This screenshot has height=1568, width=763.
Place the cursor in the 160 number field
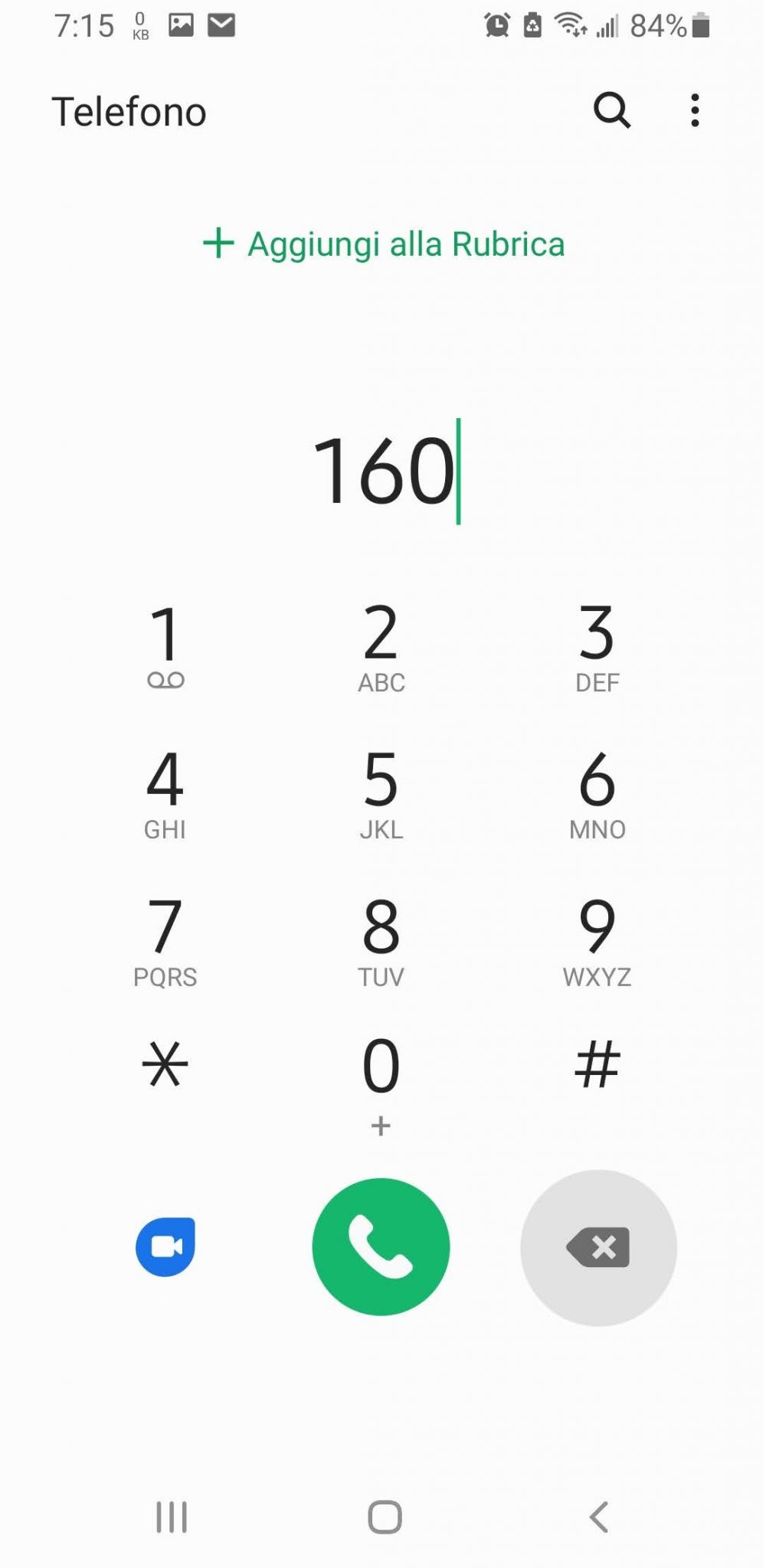click(384, 471)
